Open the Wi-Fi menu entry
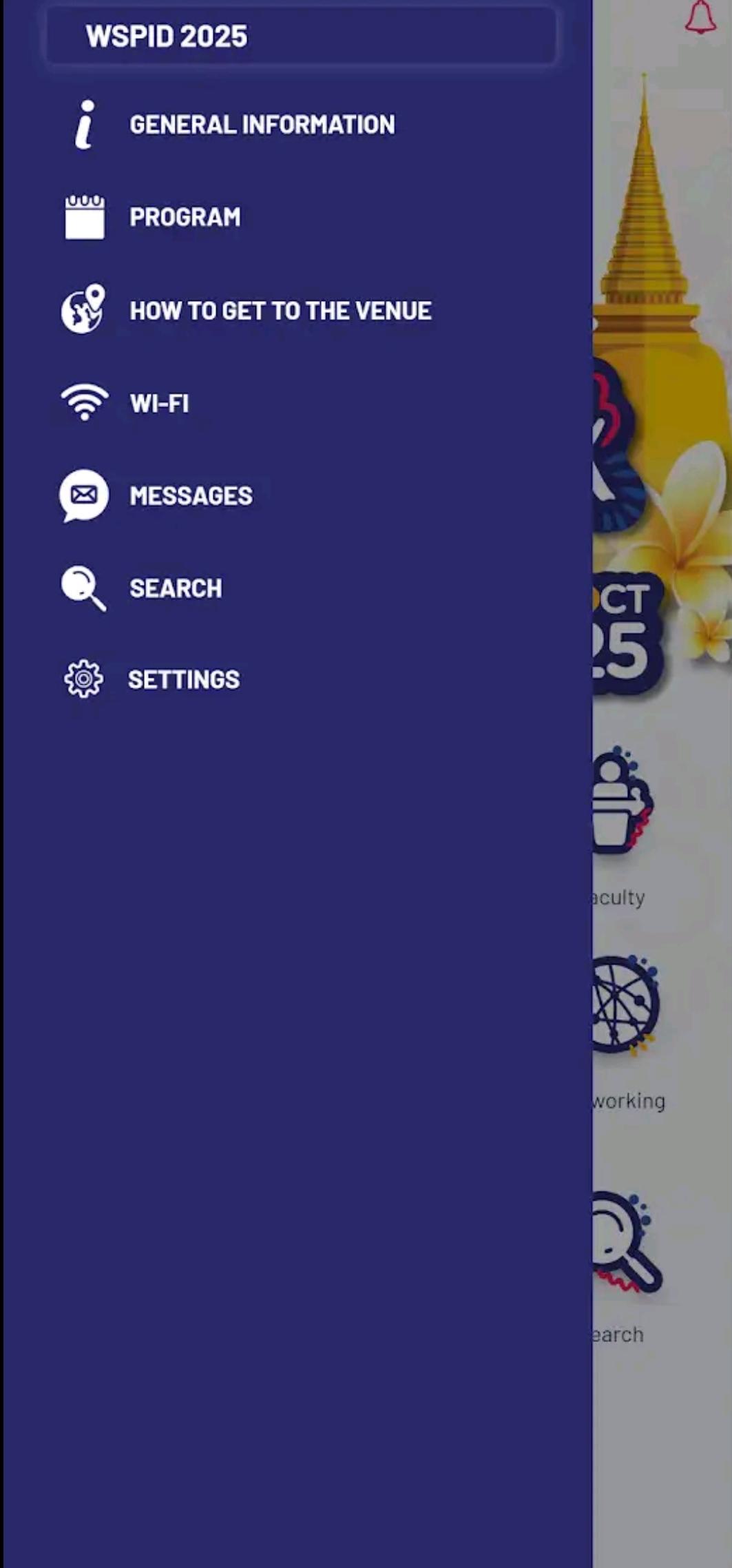This screenshot has width=732, height=1568. point(158,403)
